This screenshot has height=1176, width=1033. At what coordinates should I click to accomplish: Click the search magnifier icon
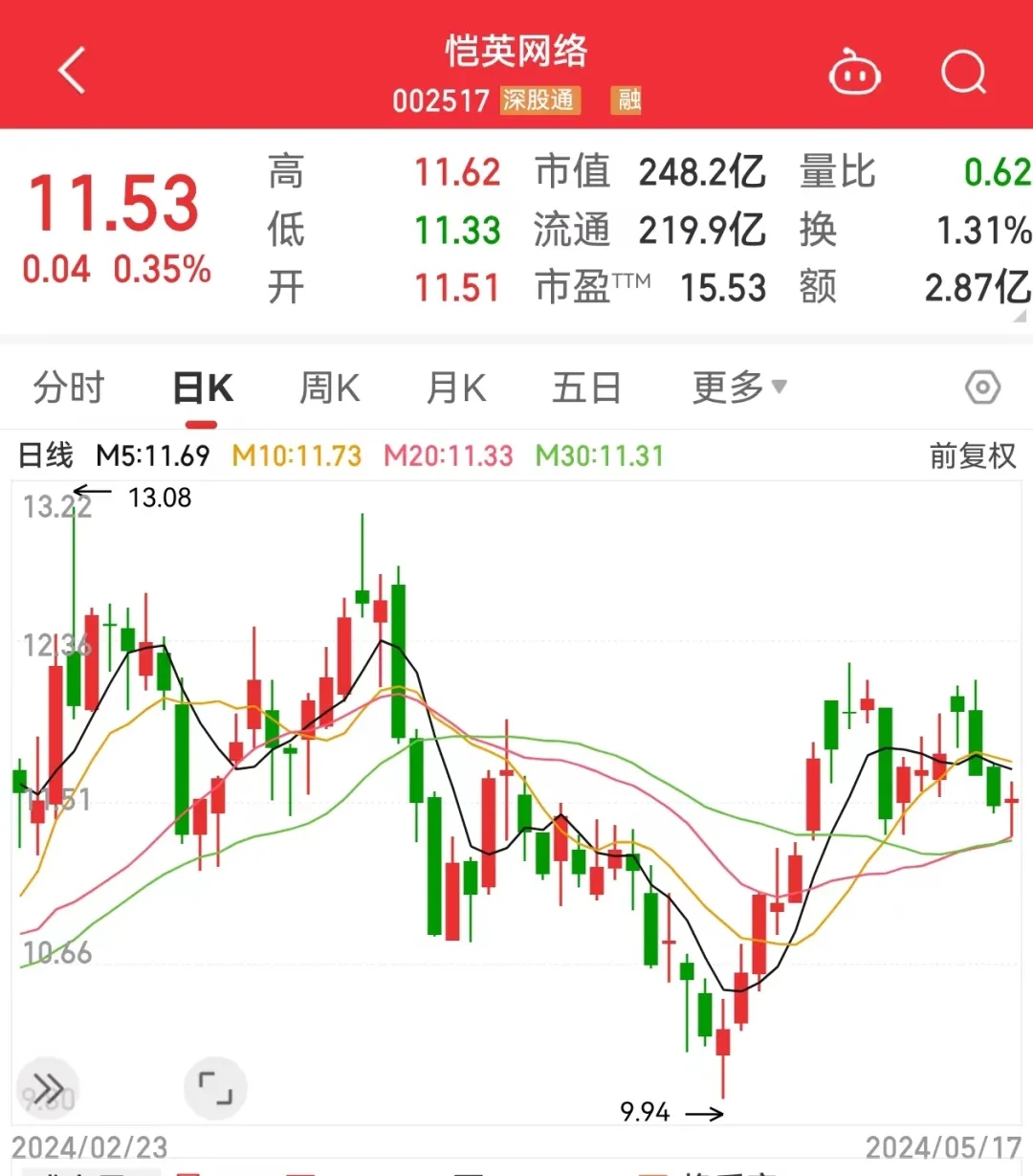(x=964, y=72)
